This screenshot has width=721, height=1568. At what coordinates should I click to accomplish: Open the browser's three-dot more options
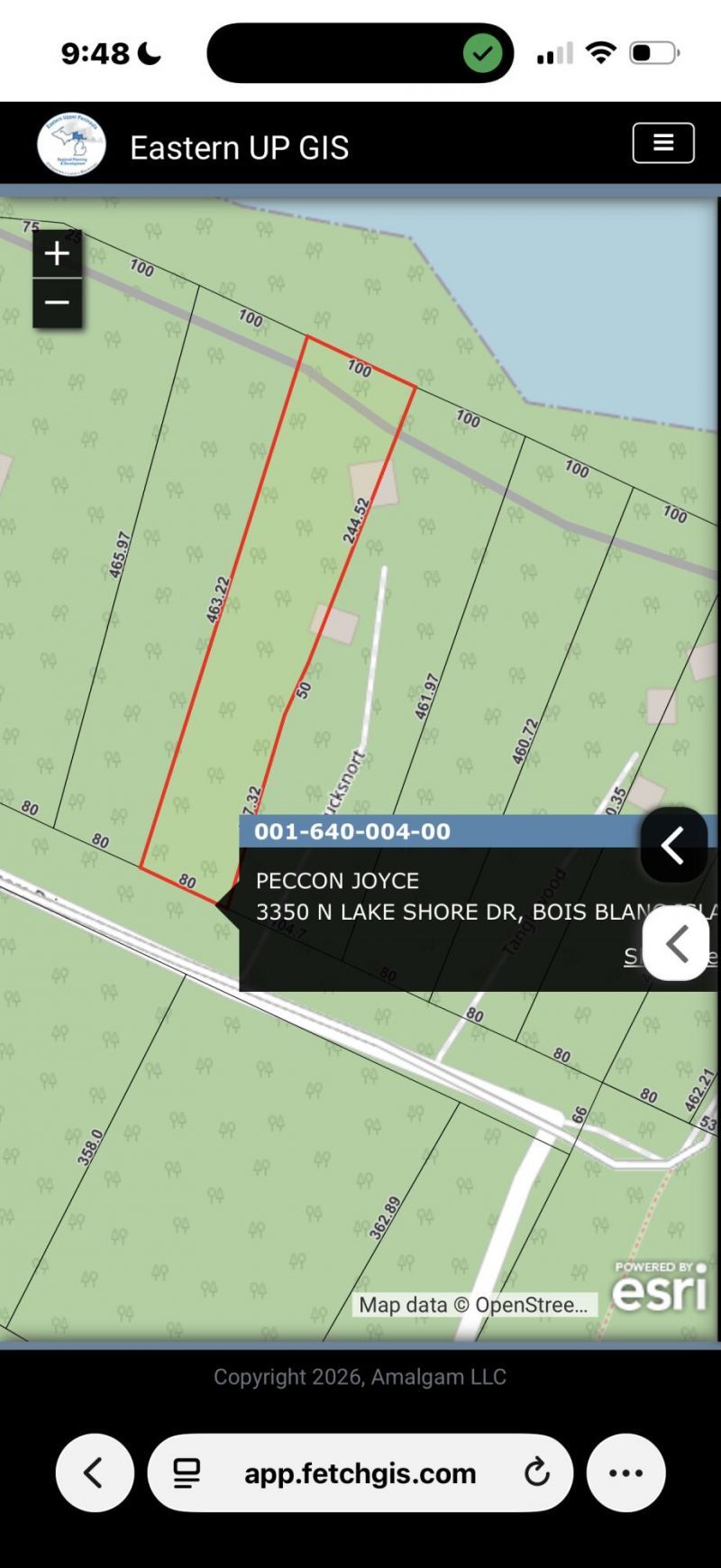tap(625, 1472)
